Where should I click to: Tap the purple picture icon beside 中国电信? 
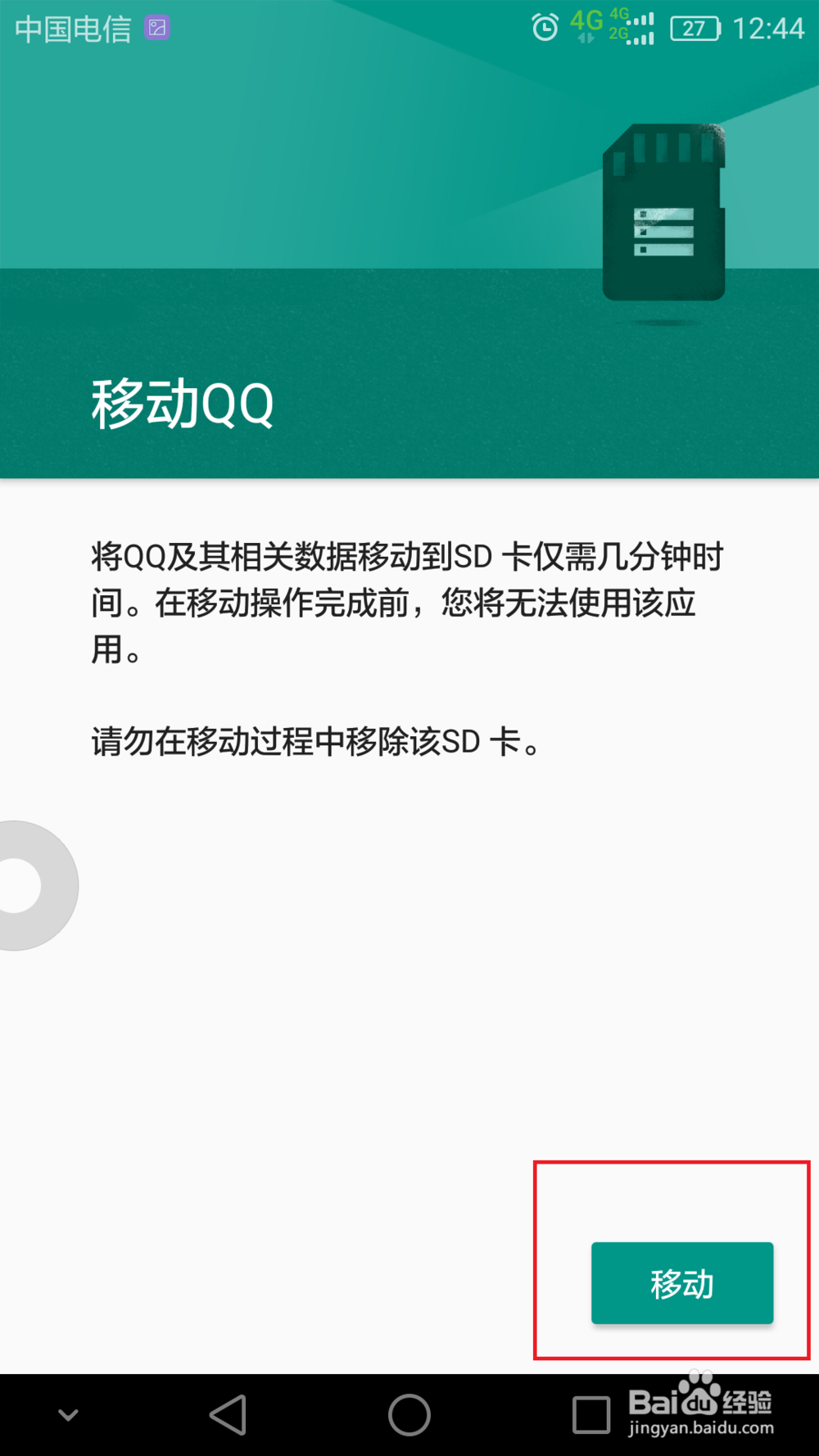[x=156, y=28]
